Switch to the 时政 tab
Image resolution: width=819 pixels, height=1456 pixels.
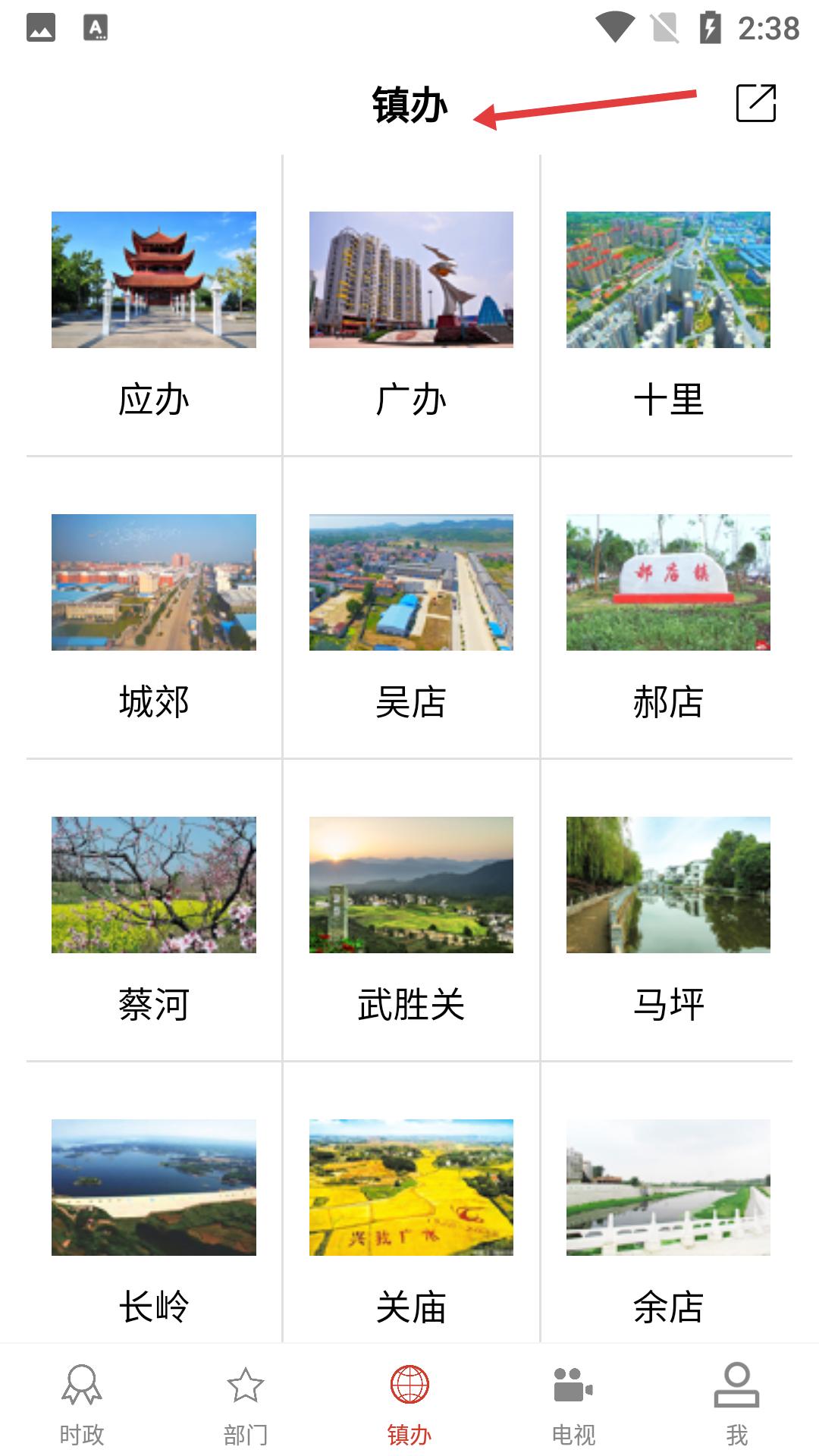(82, 1403)
